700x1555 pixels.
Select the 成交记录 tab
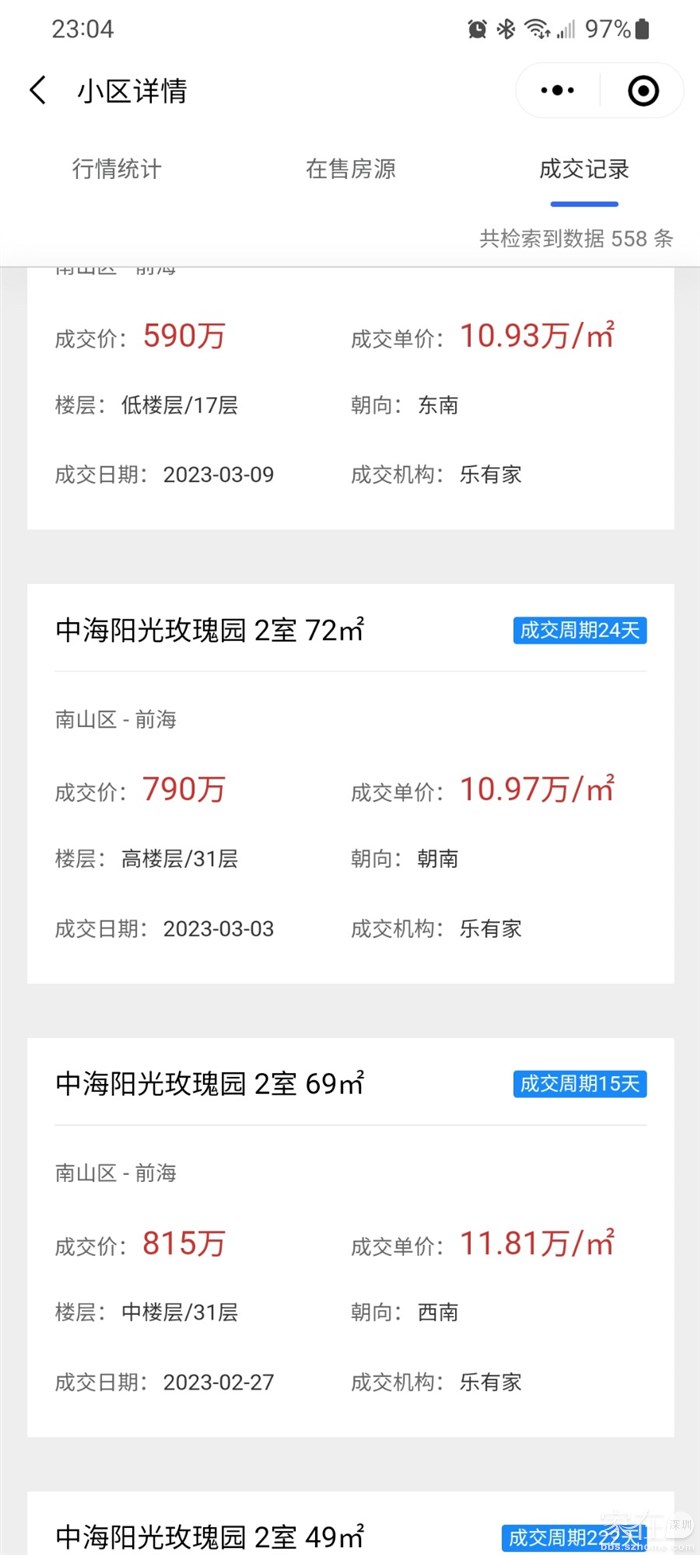coord(584,169)
